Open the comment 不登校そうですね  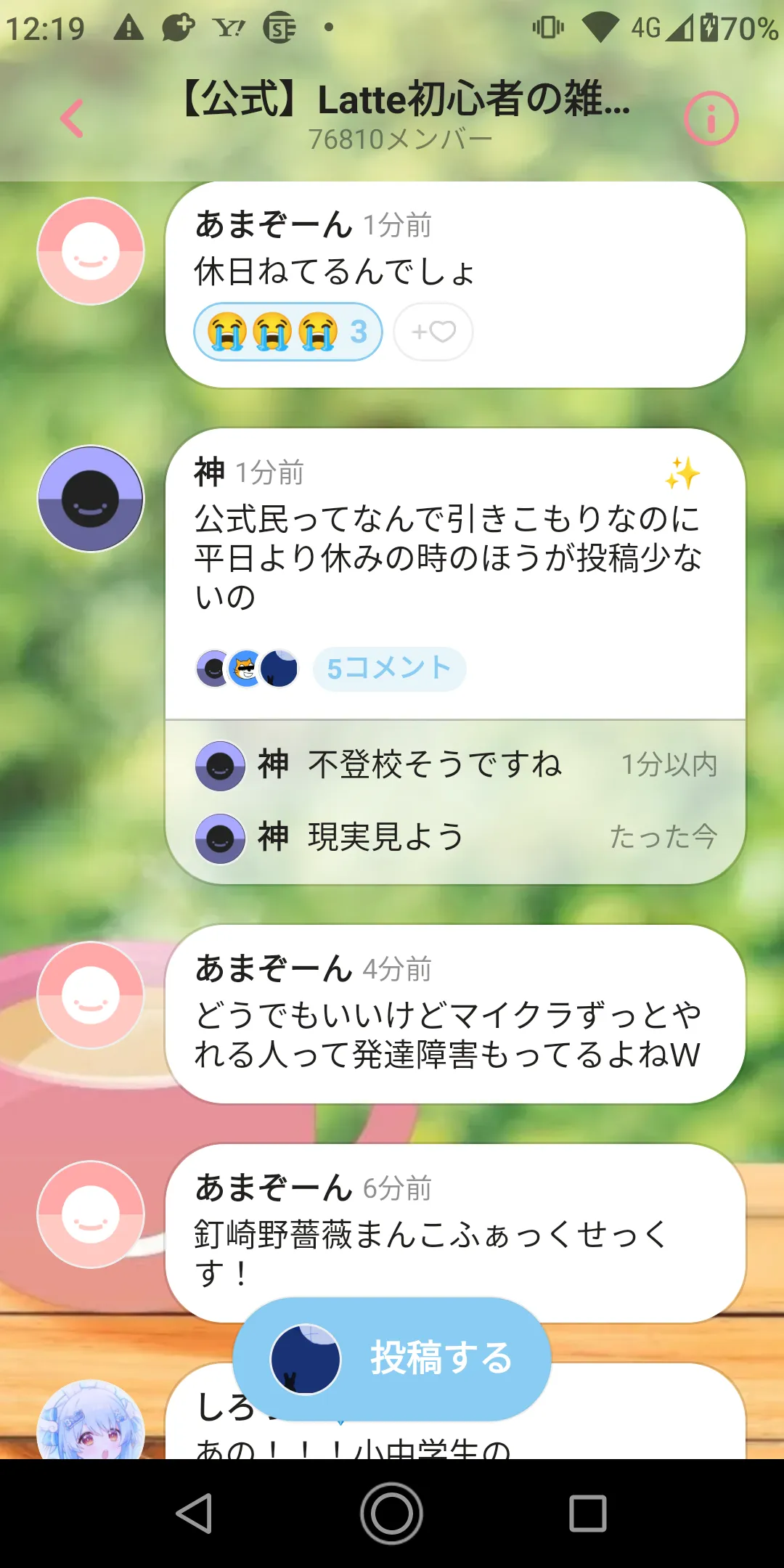(456, 764)
